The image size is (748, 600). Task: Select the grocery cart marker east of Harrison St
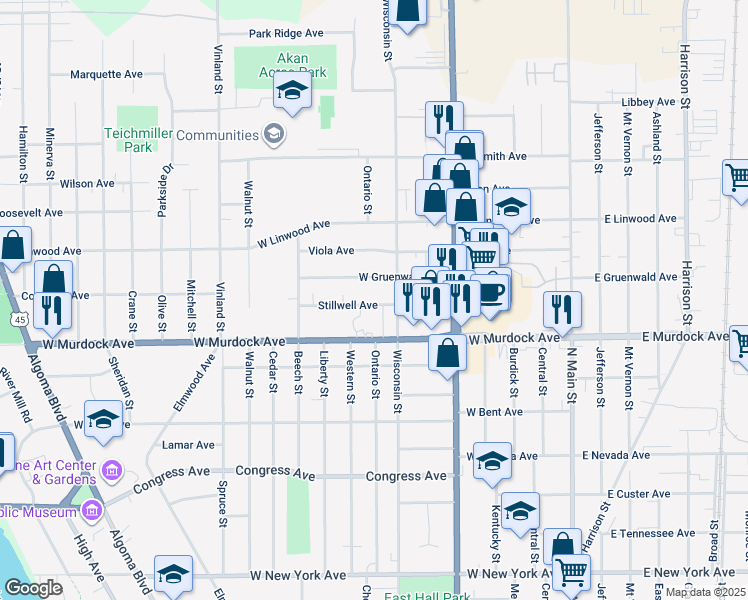tap(738, 179)
